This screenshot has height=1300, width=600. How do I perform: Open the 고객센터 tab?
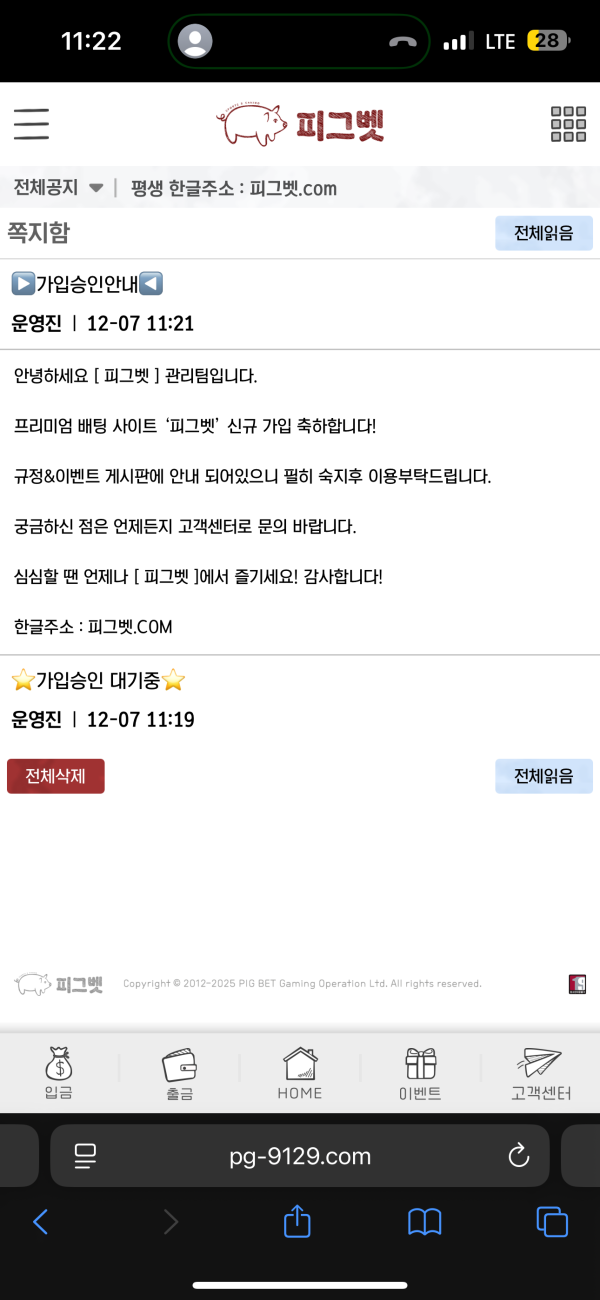point(541,1072)
